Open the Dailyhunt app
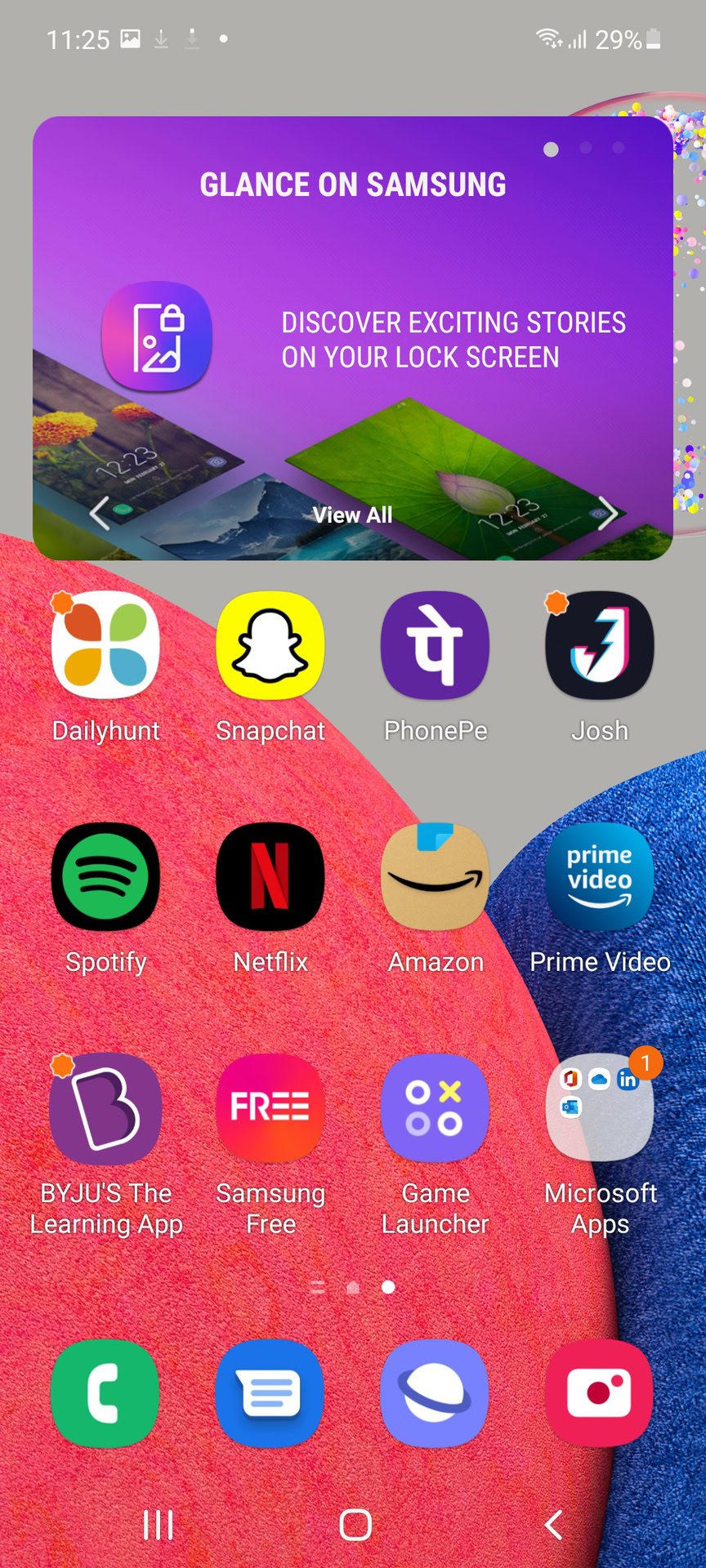This screenshot has height=1568, width=706. tap(105, 645)
